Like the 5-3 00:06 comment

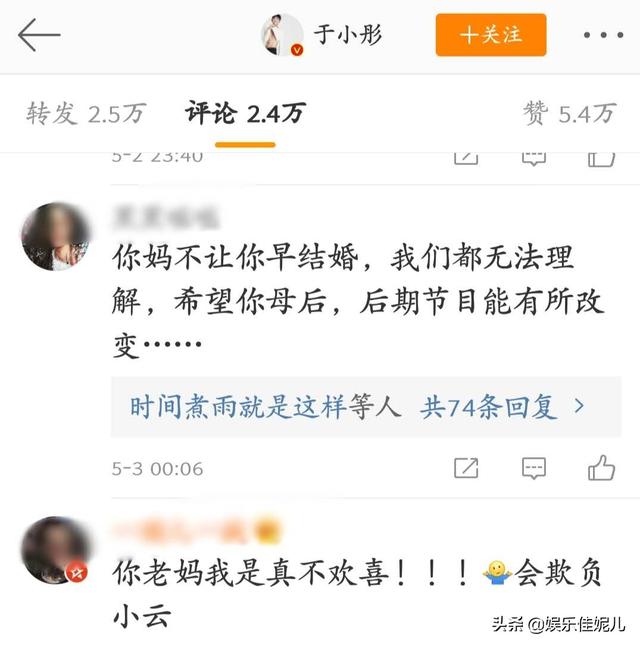pyautogui.click(x=601, y=467)
